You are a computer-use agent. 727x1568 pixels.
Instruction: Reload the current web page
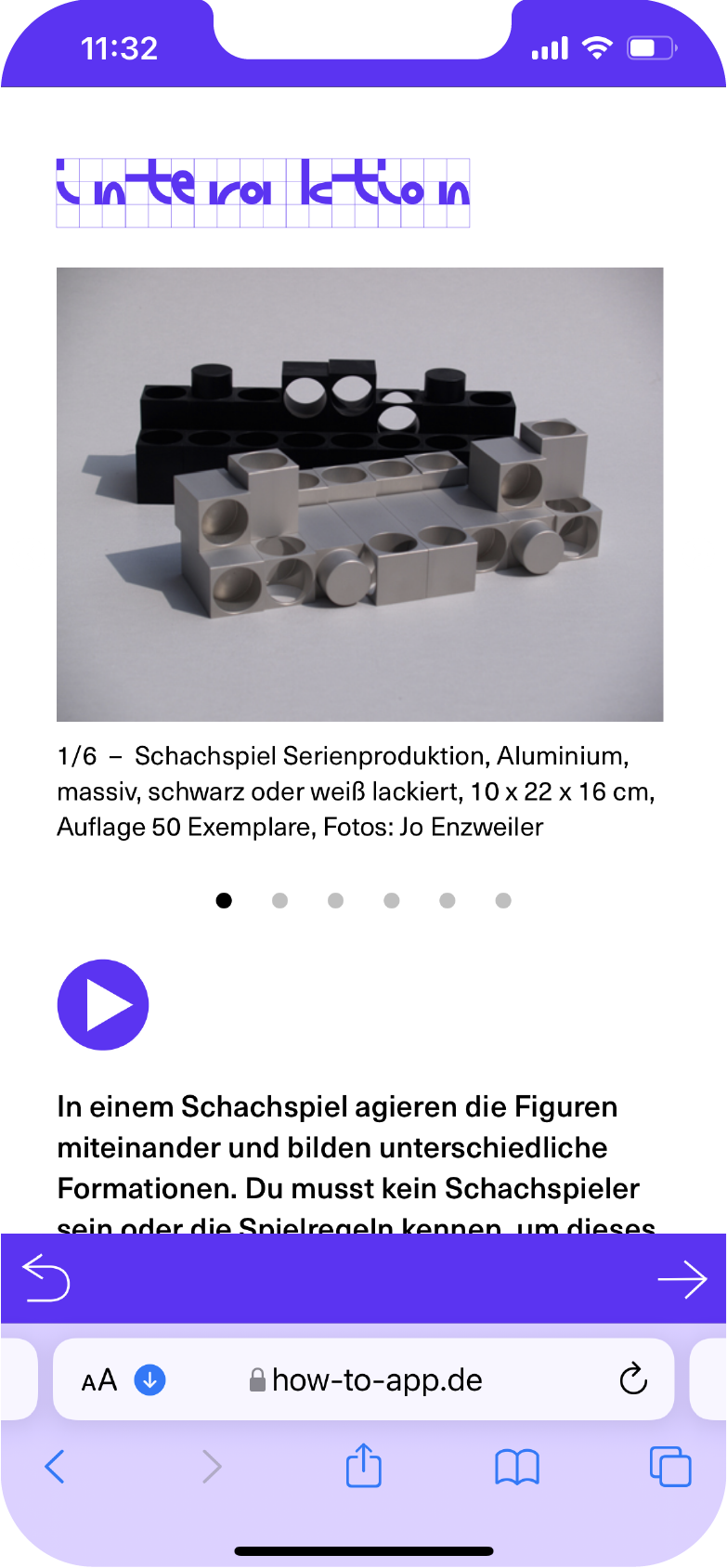point(633,1379)
